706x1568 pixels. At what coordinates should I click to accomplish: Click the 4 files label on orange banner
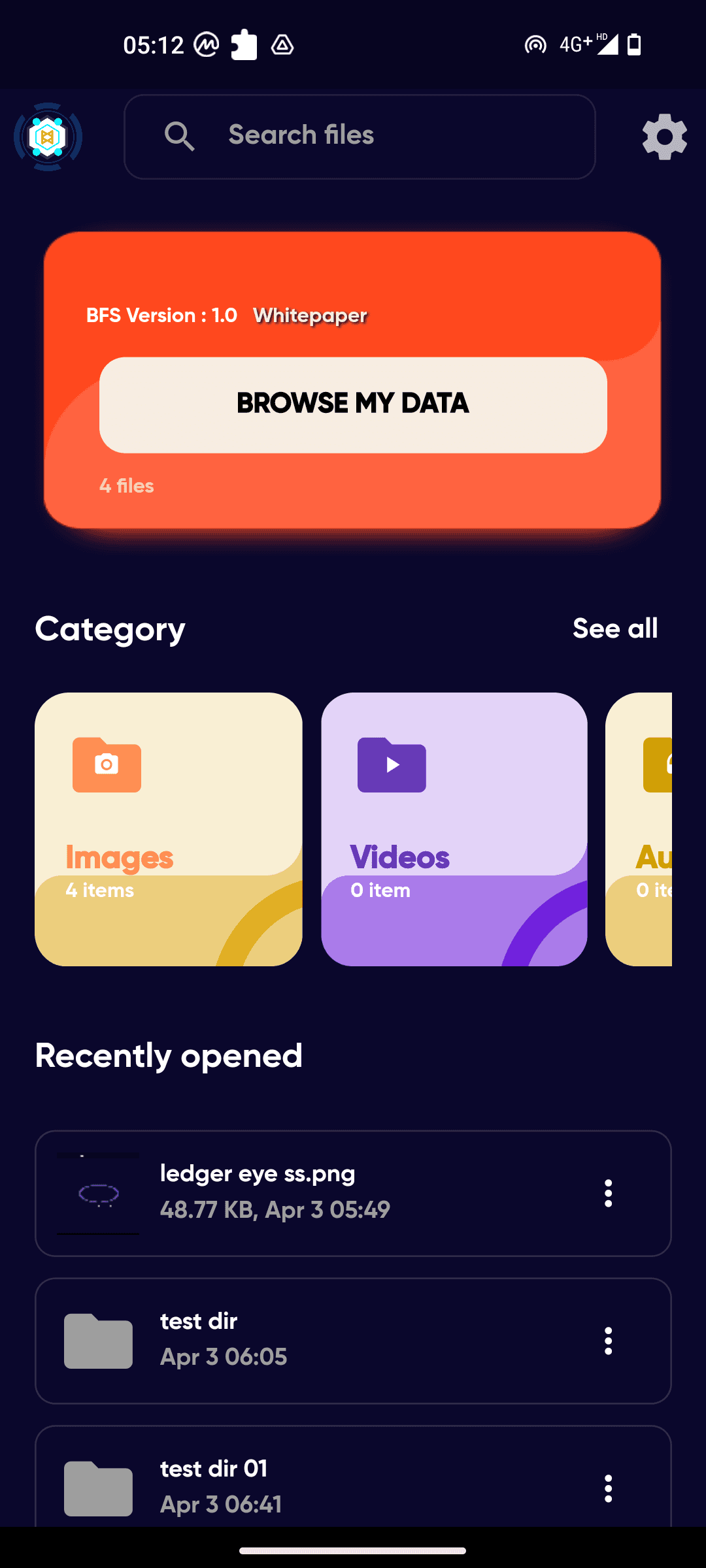[126, 485]
